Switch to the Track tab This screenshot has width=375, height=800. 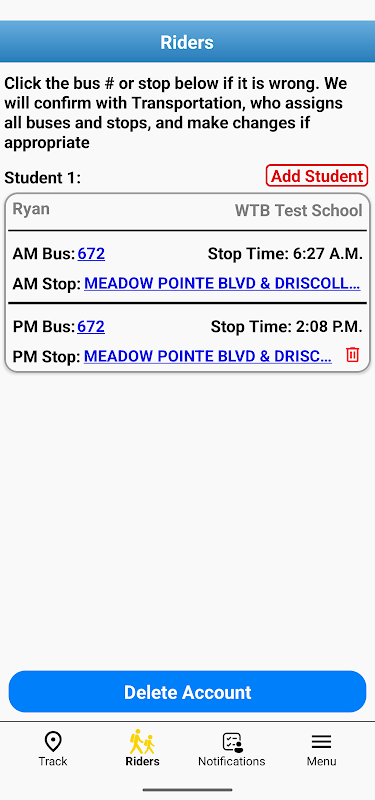click(53, 749)
